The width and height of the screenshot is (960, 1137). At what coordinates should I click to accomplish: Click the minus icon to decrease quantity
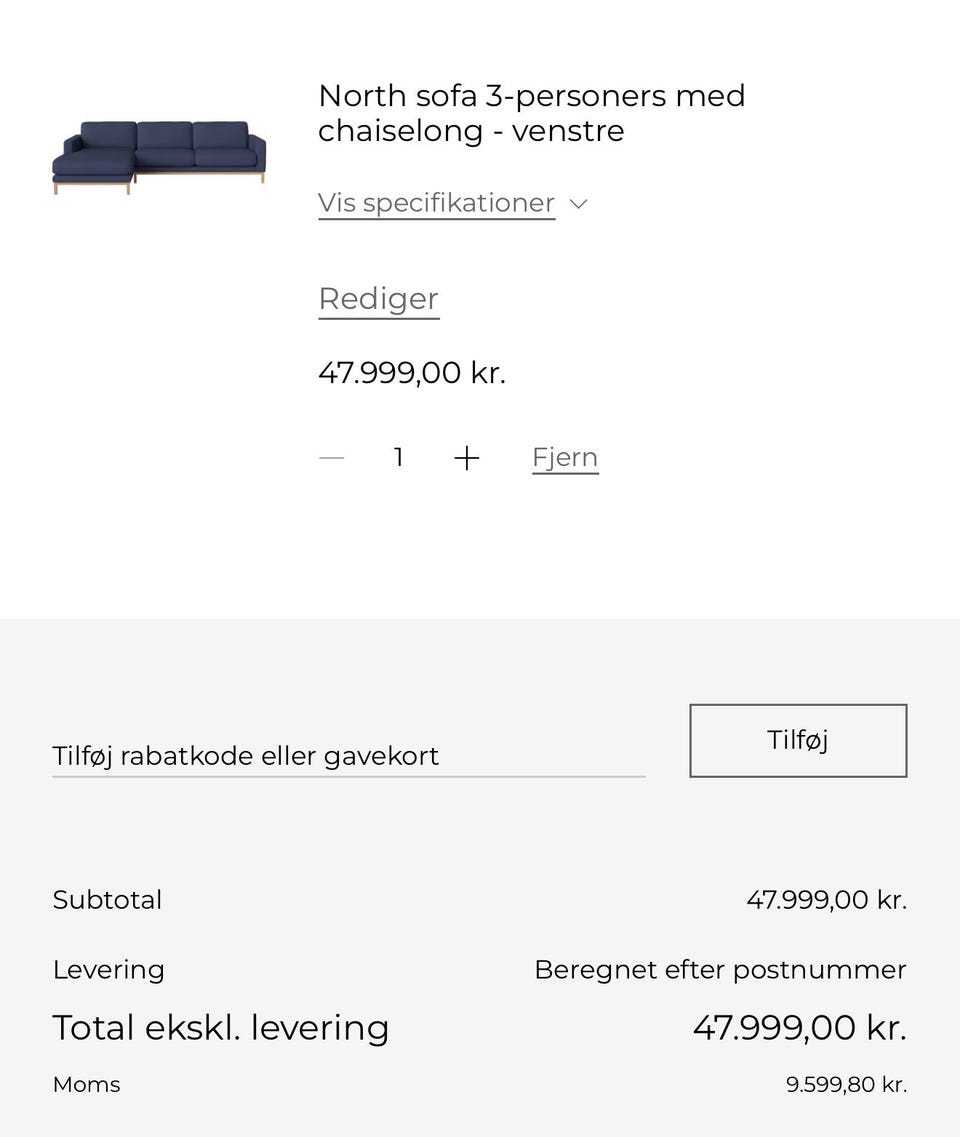[331, 457]
